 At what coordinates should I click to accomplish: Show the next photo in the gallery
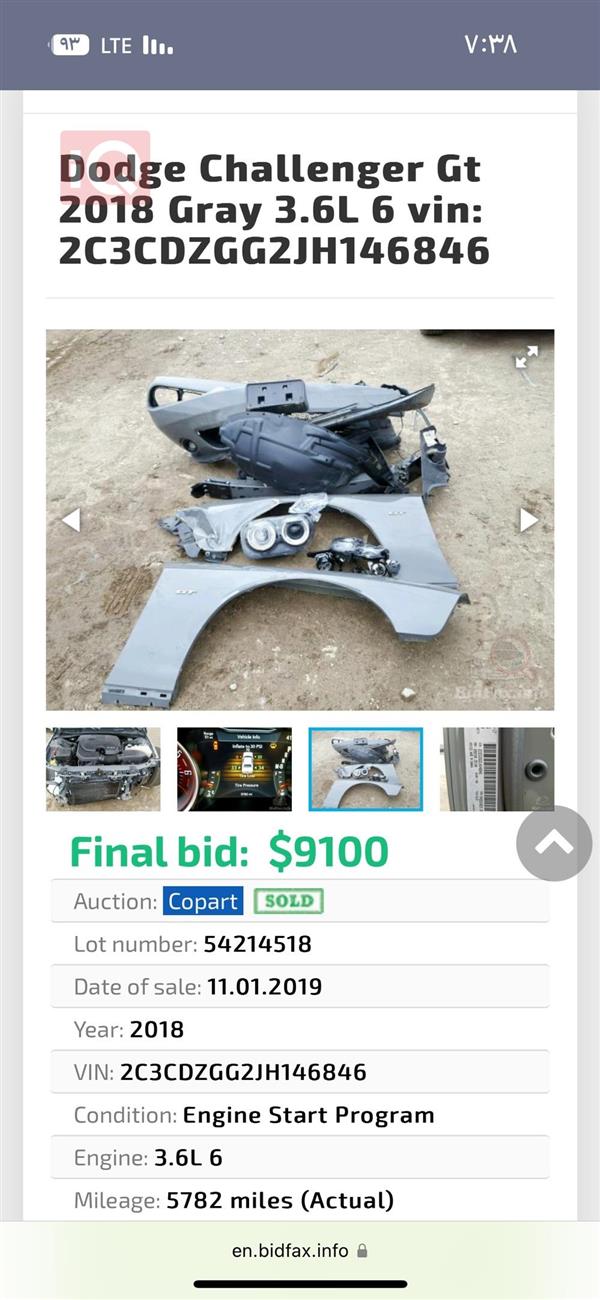coord(528,520)
